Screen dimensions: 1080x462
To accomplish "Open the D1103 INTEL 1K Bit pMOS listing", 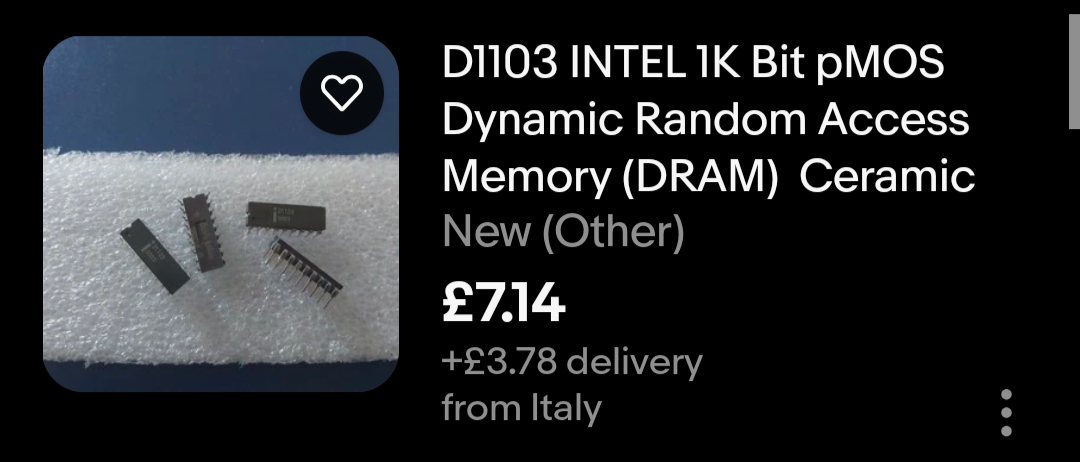I will [707, 121].
